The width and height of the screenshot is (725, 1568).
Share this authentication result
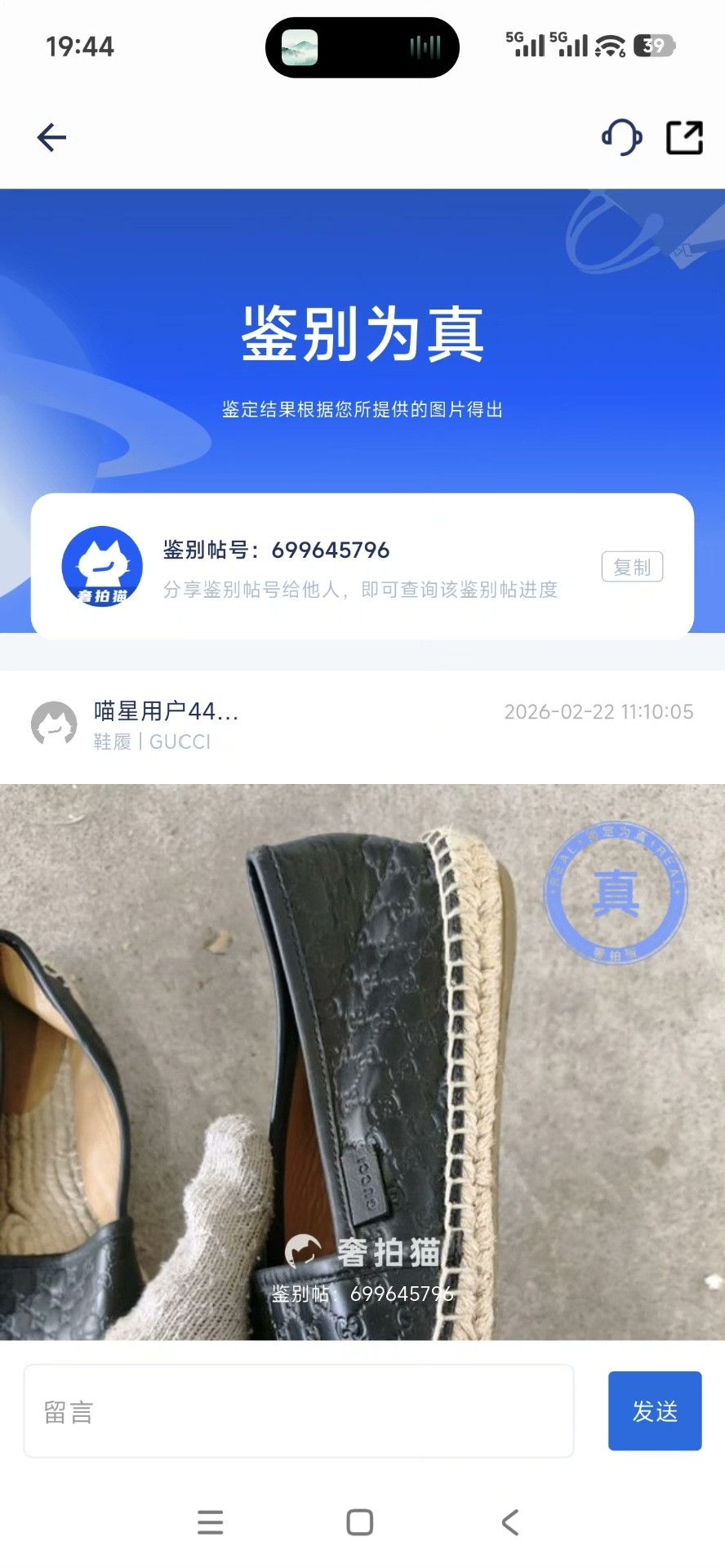coord(684,137)
